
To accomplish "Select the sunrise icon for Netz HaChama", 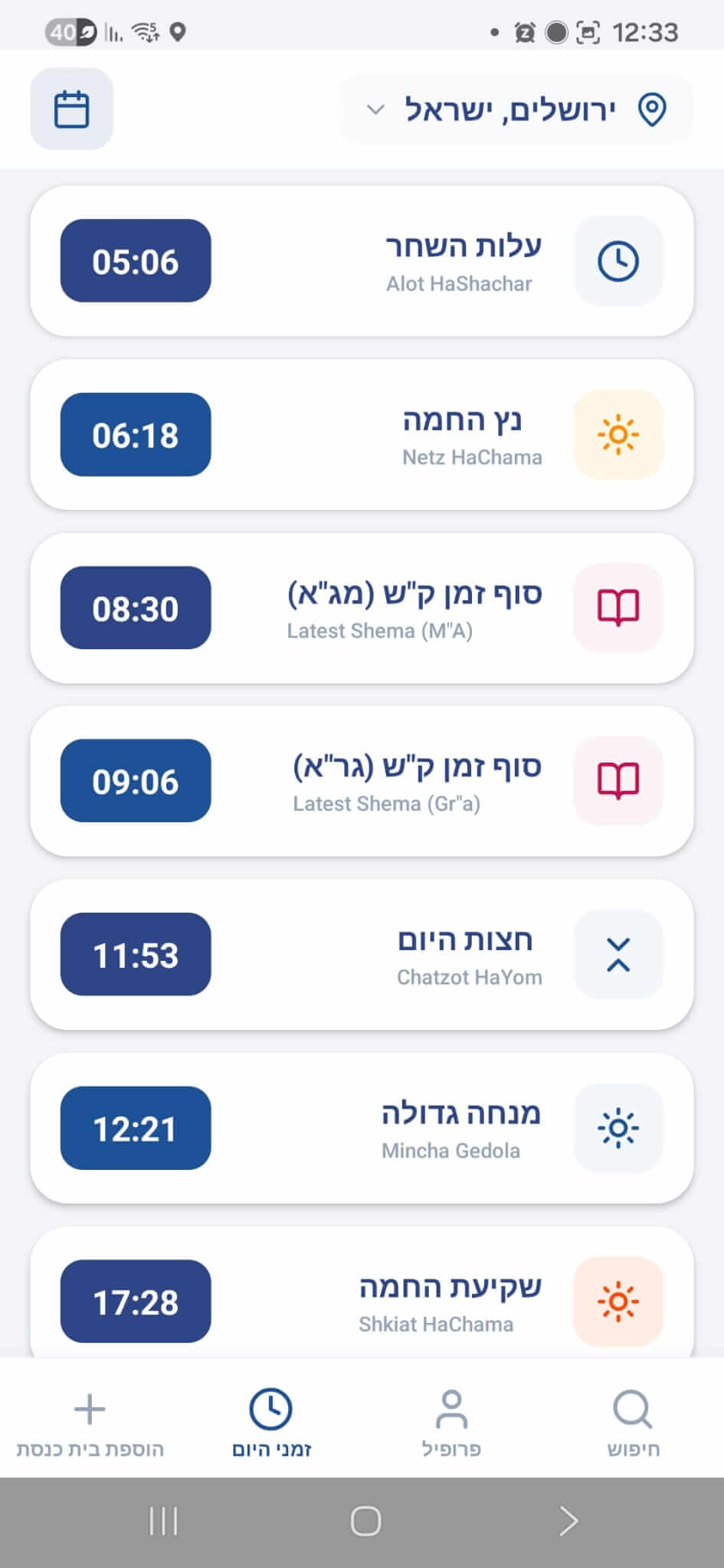I will coord(618,434).
